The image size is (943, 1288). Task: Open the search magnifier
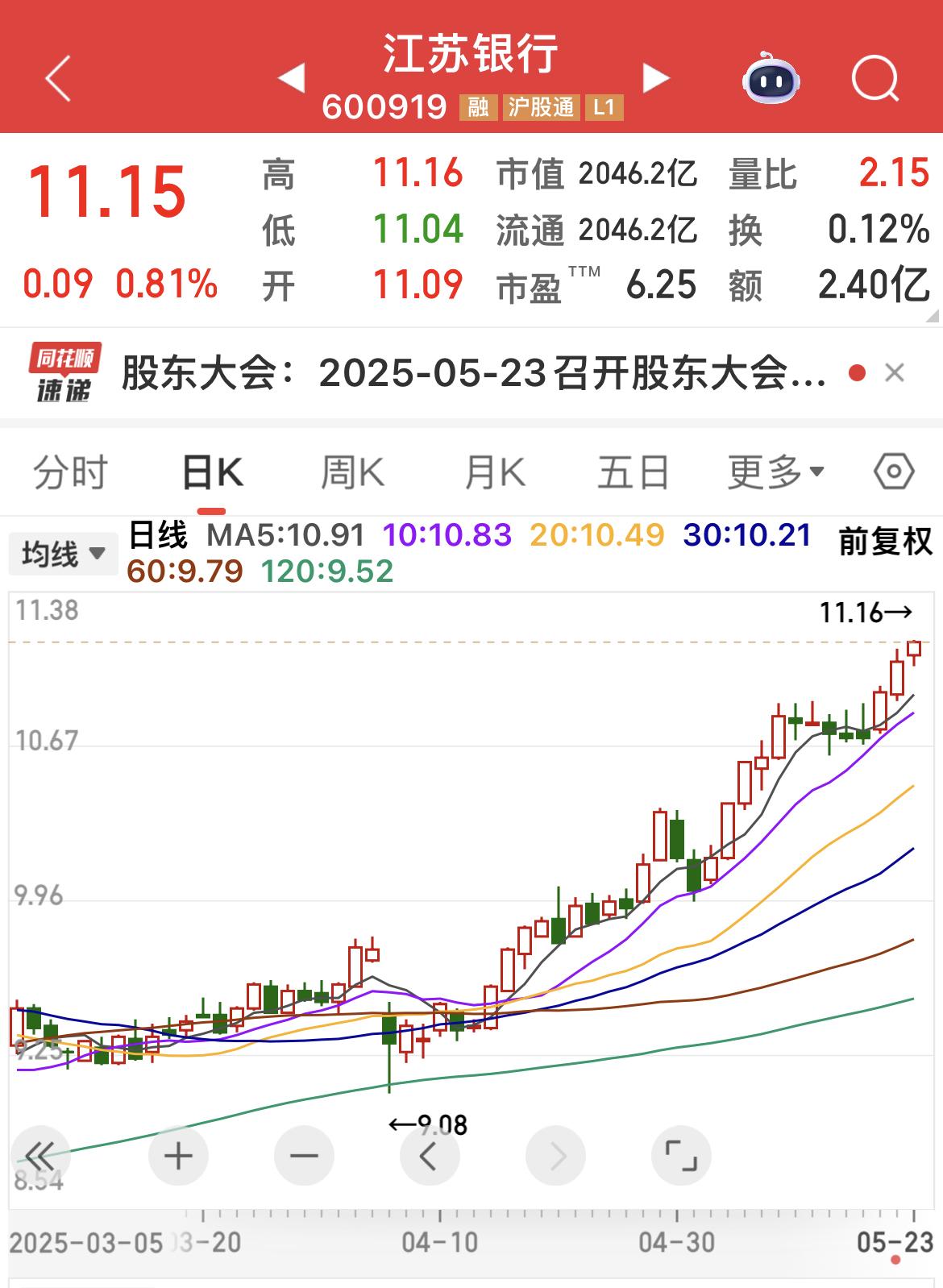tap(875, 79)
